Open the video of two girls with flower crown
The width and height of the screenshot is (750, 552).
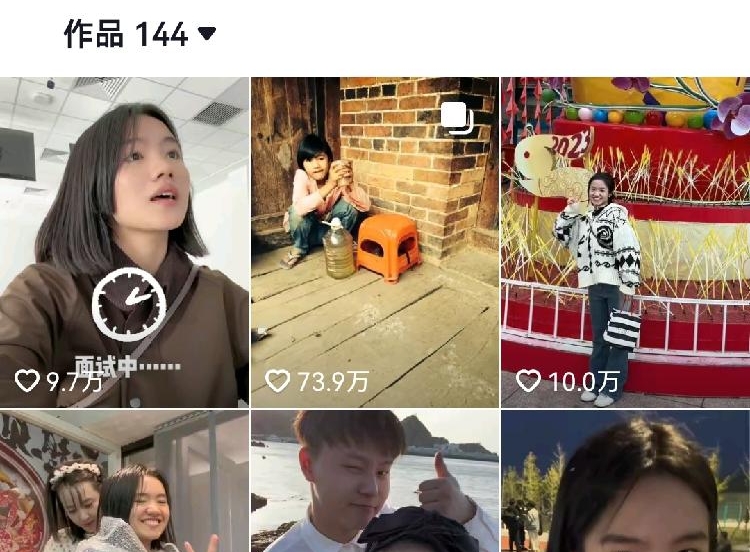point(124,482)
